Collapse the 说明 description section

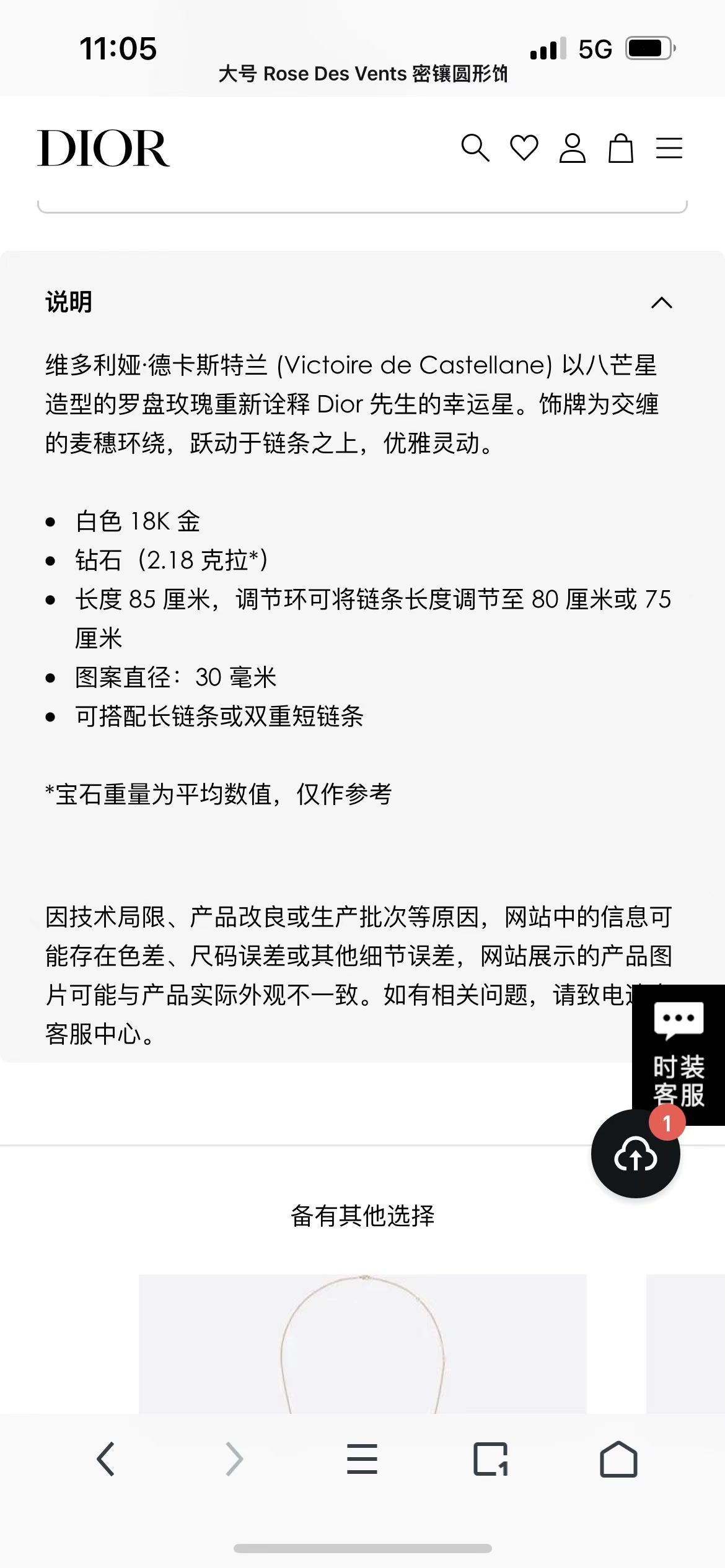pos(661,303)
